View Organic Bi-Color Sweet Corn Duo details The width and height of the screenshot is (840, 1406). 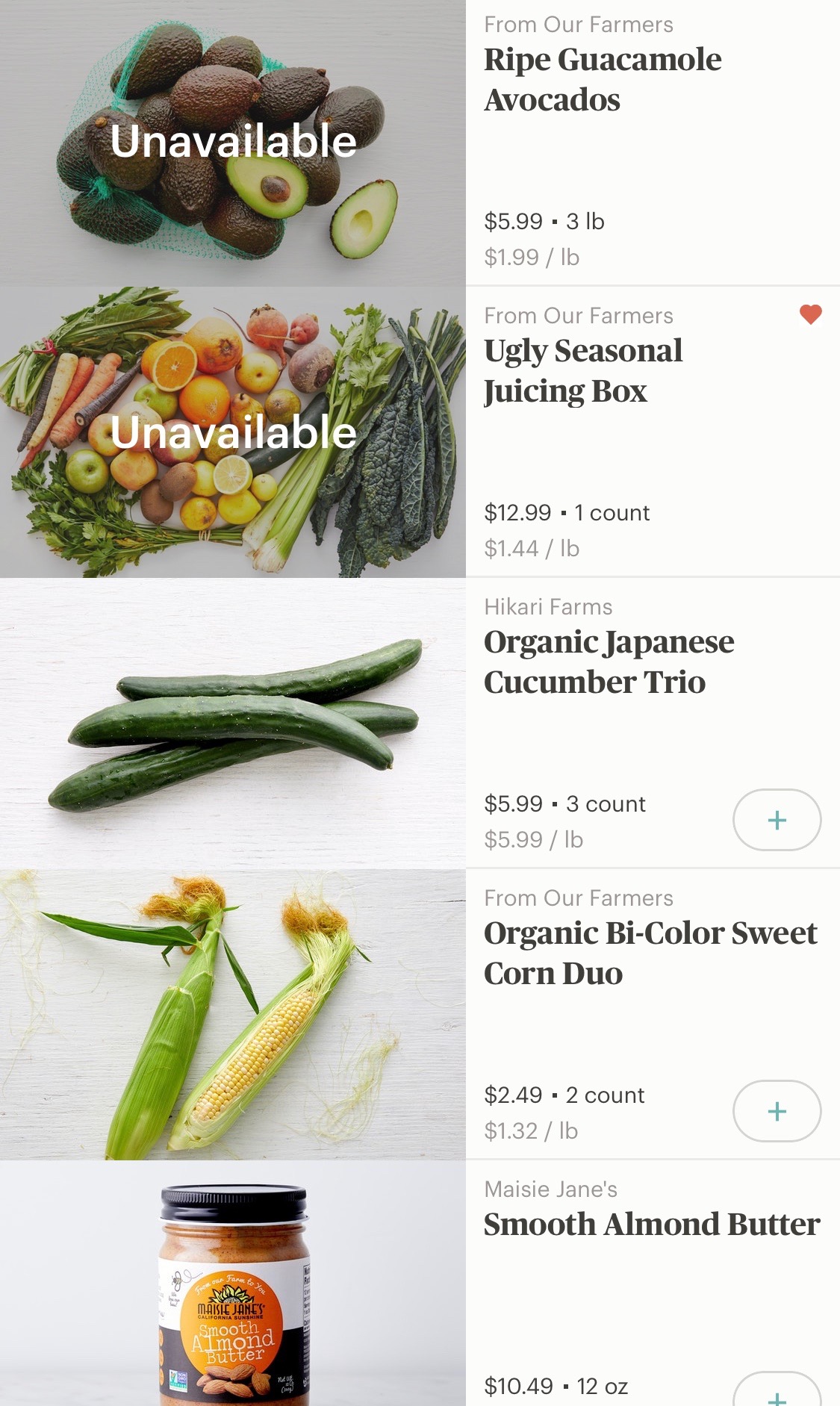pyautogui.click(x=650, y=953)
